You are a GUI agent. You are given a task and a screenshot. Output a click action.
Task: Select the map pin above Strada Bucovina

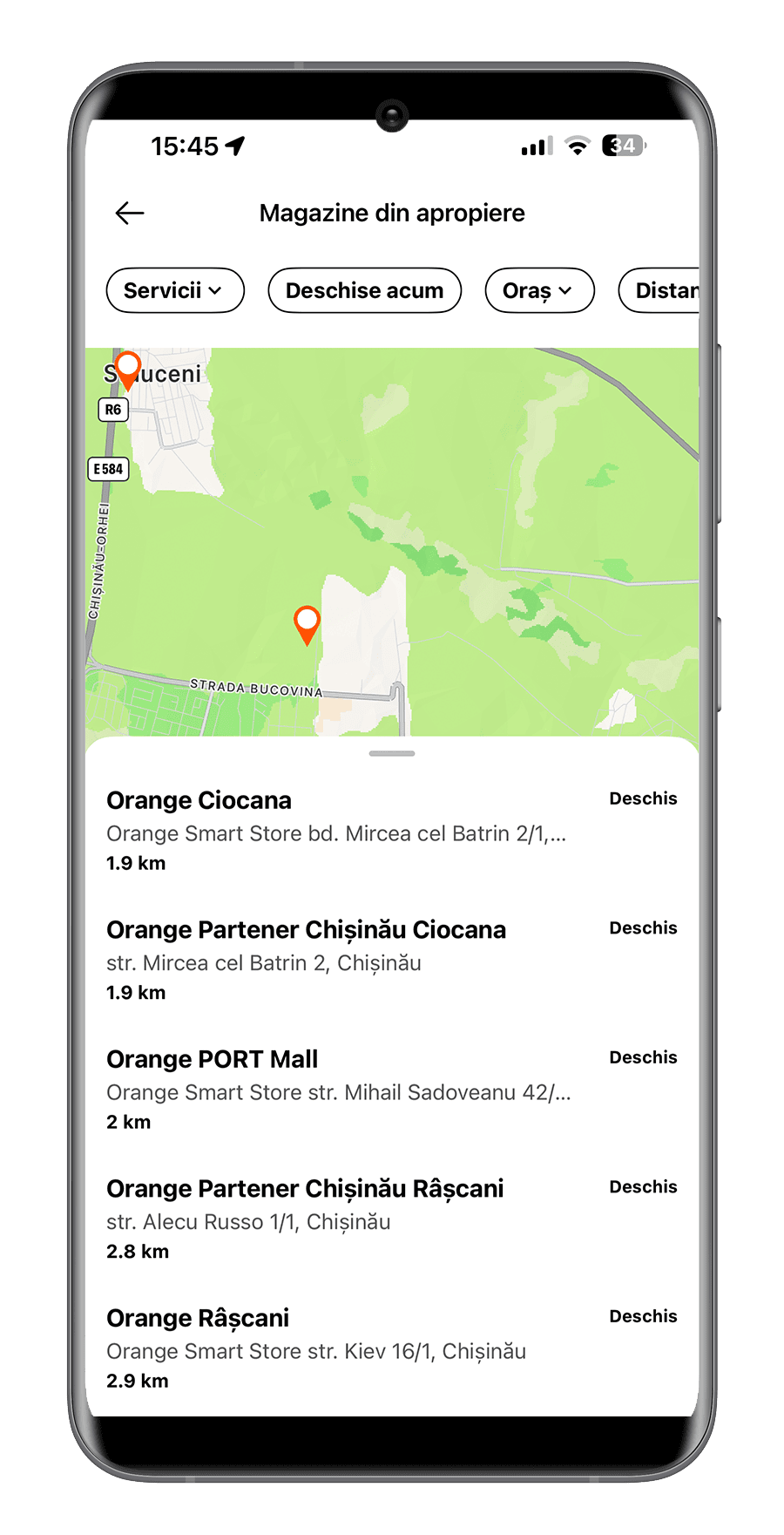click(307, 622)
